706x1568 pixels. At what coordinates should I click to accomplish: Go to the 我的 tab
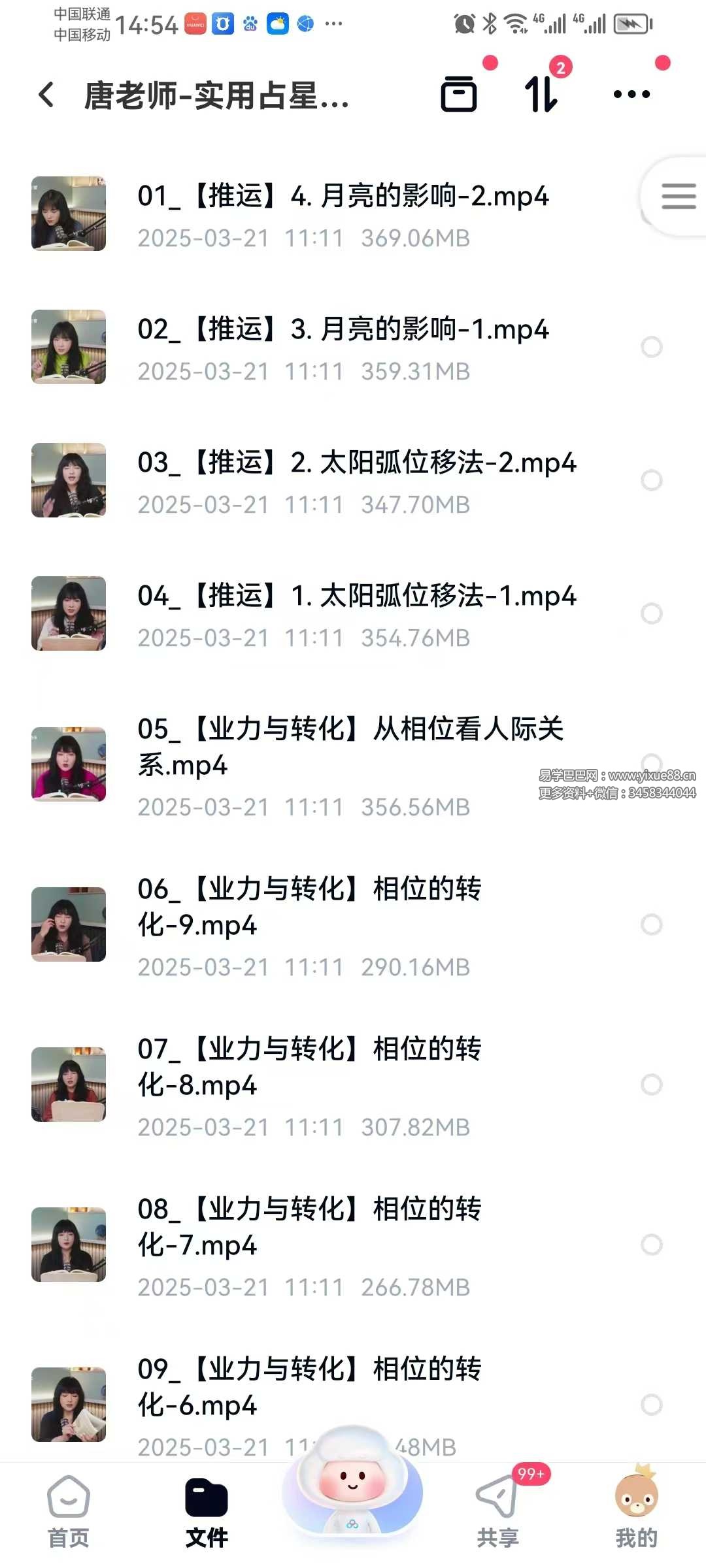click(636, 1511)
